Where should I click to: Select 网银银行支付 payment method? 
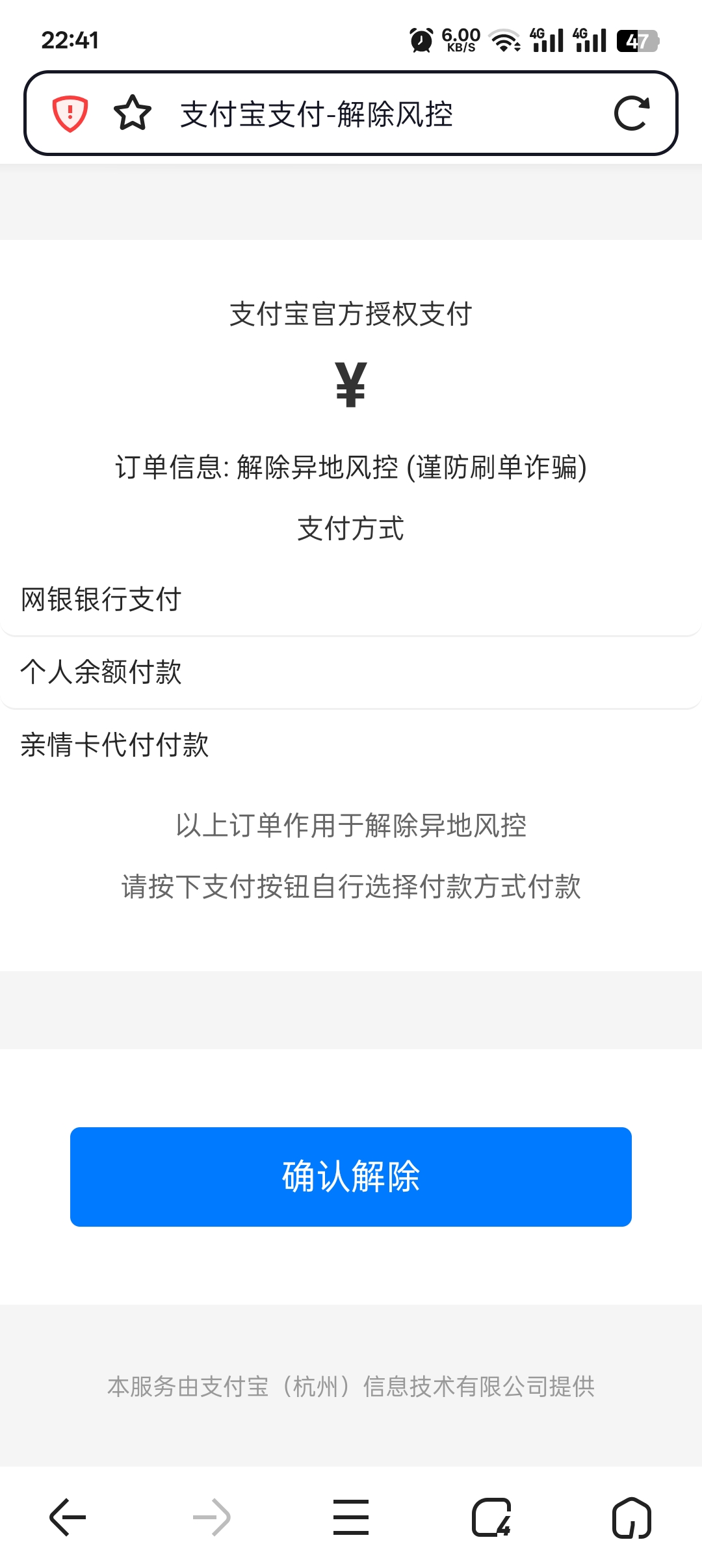pos(351,599)
